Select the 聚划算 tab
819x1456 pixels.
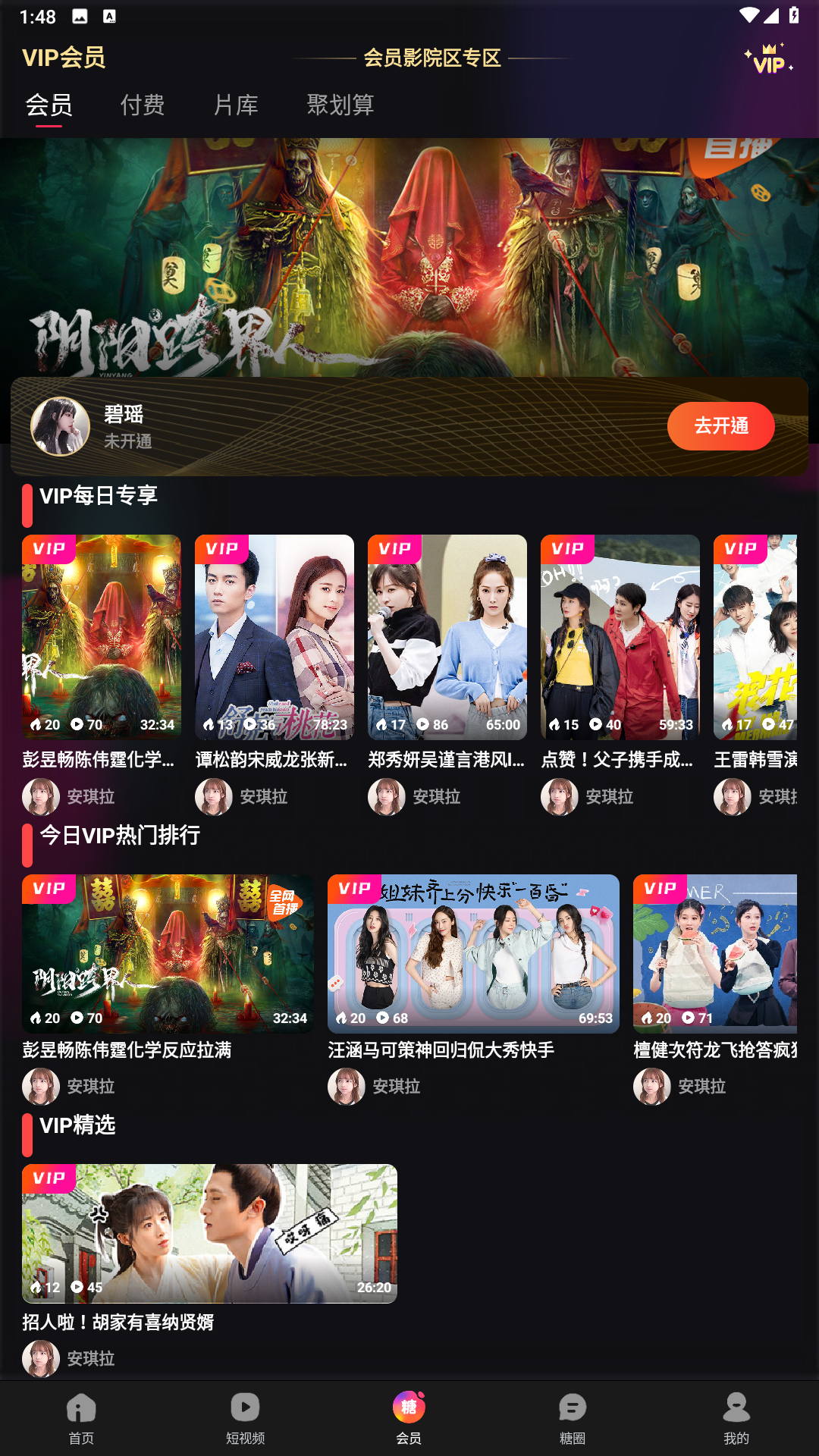(340, 105)
